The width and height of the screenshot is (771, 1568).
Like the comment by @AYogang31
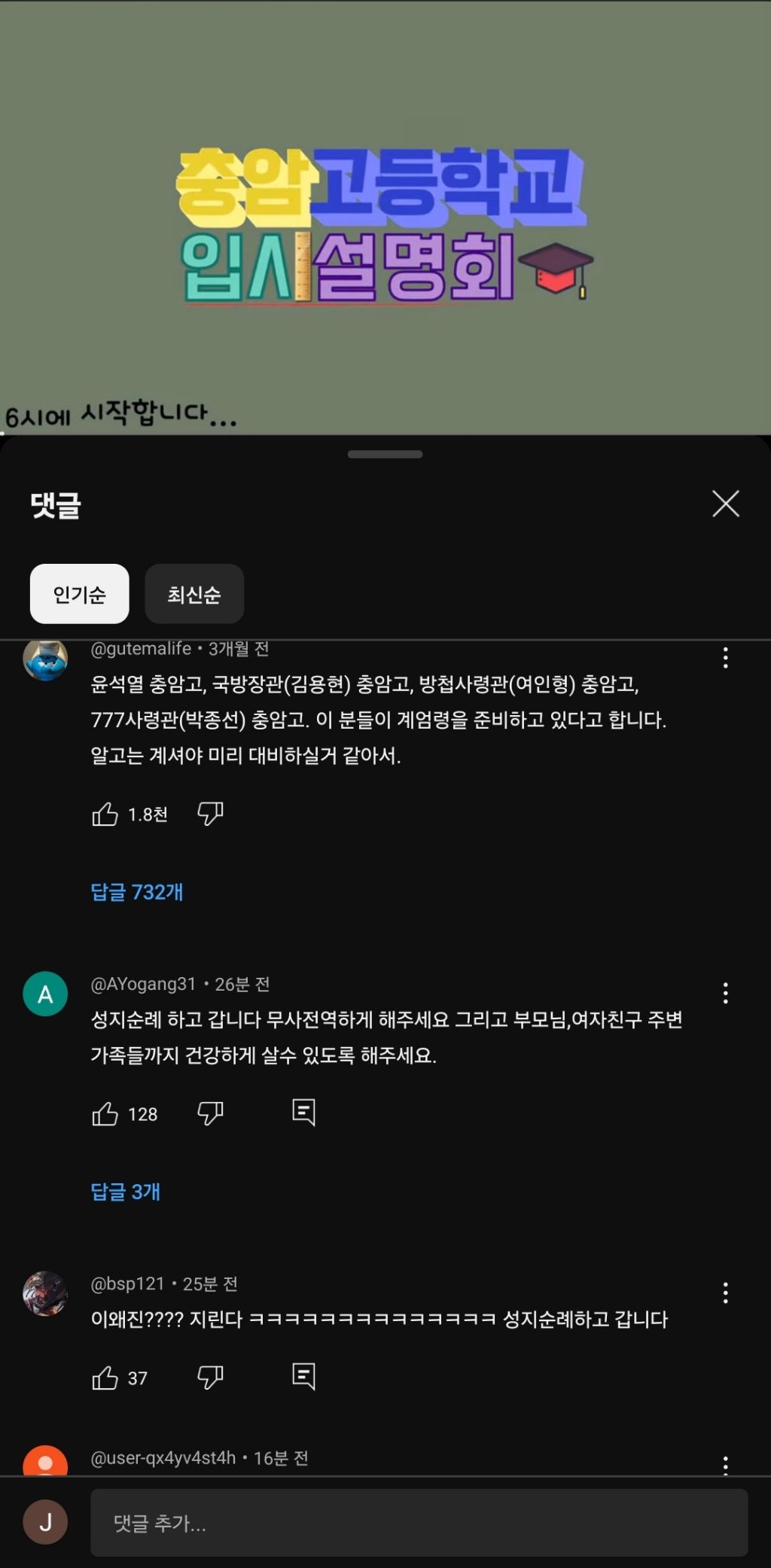pos(105,1113)
